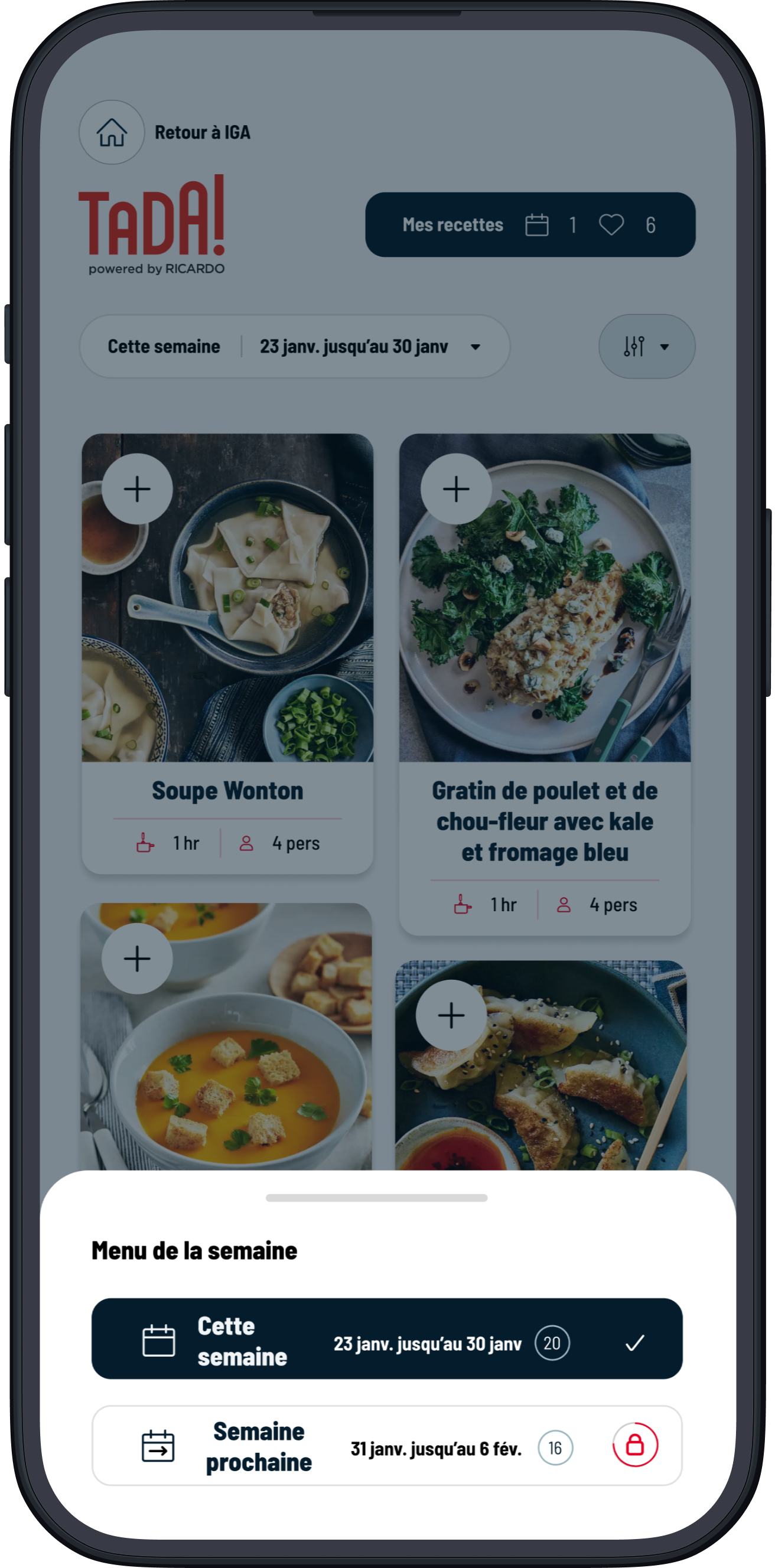
Task: Add the orange soup recipe with plus
Action: pos(137,959)
